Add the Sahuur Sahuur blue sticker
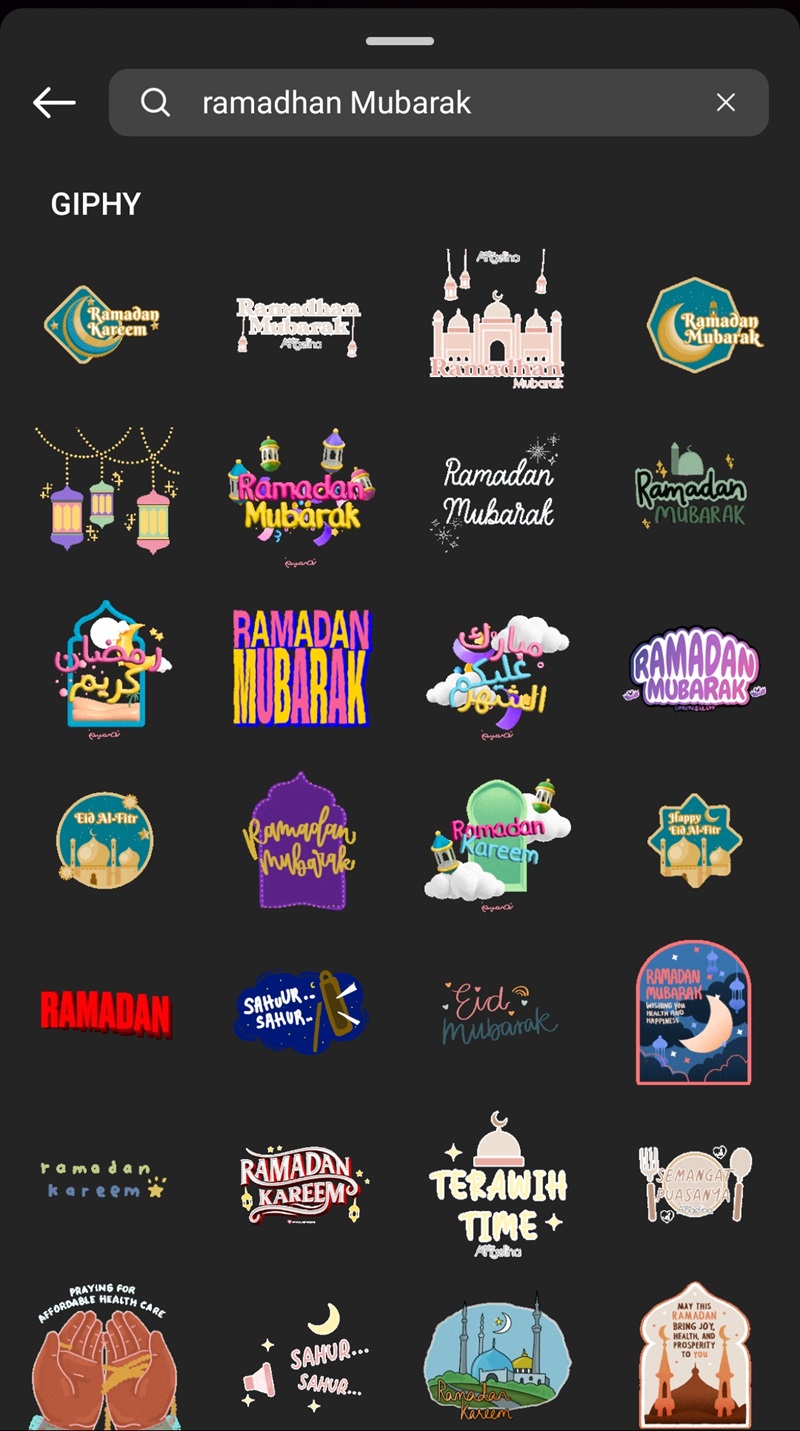This screenshot has height=1431, width=800. pos(300,1010)
